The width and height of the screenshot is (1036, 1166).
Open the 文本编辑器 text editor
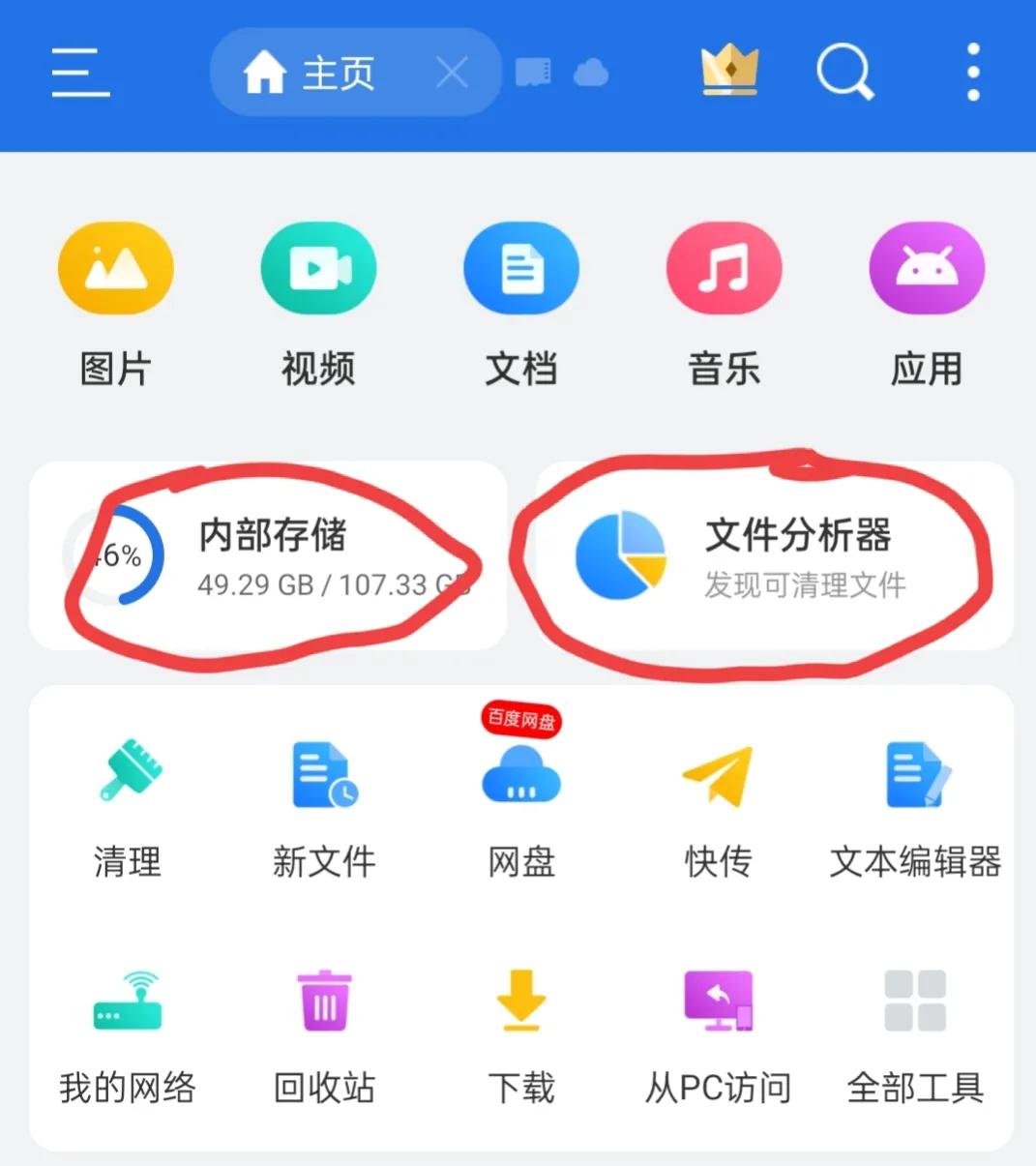pyautogui.click(x=915, y=774)
